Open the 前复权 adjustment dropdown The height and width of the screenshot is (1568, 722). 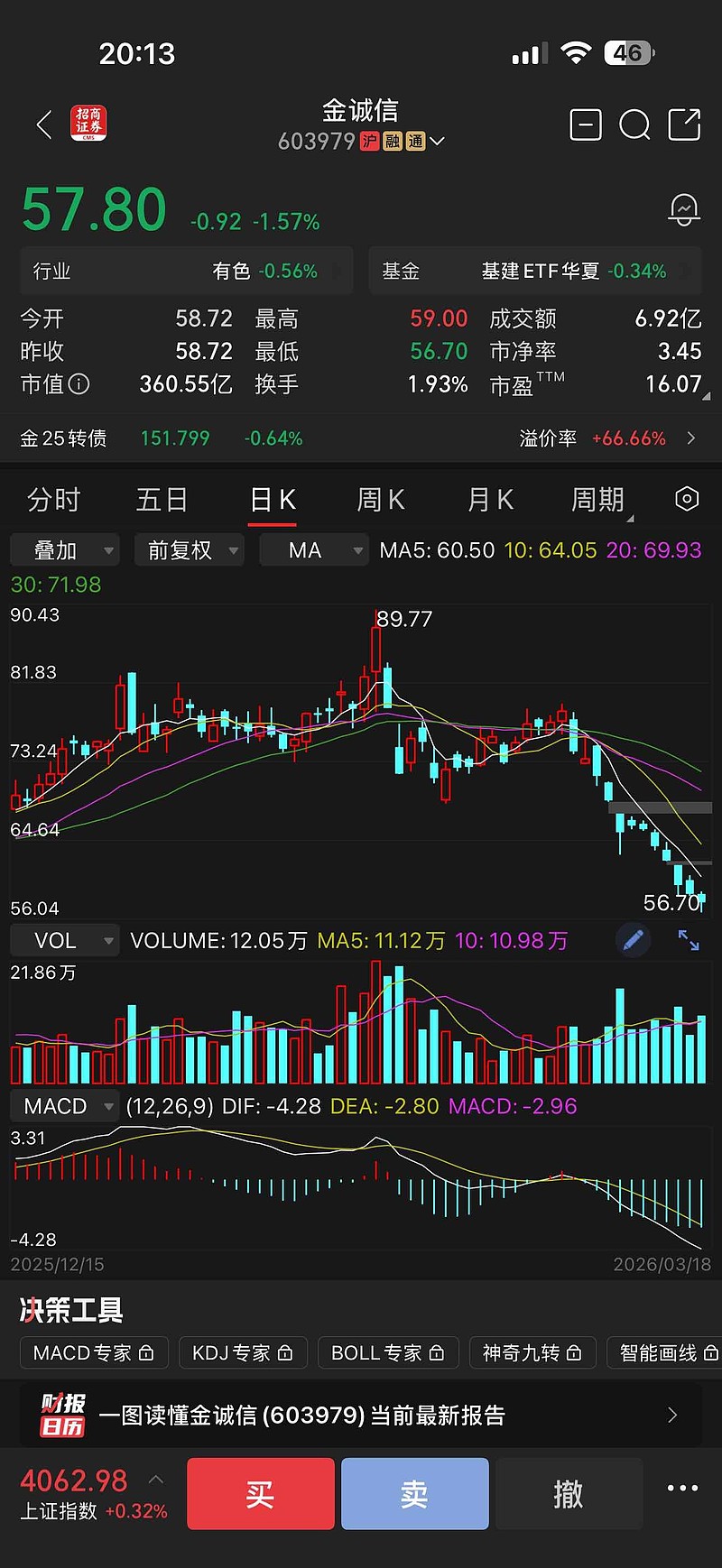point(189,549)
